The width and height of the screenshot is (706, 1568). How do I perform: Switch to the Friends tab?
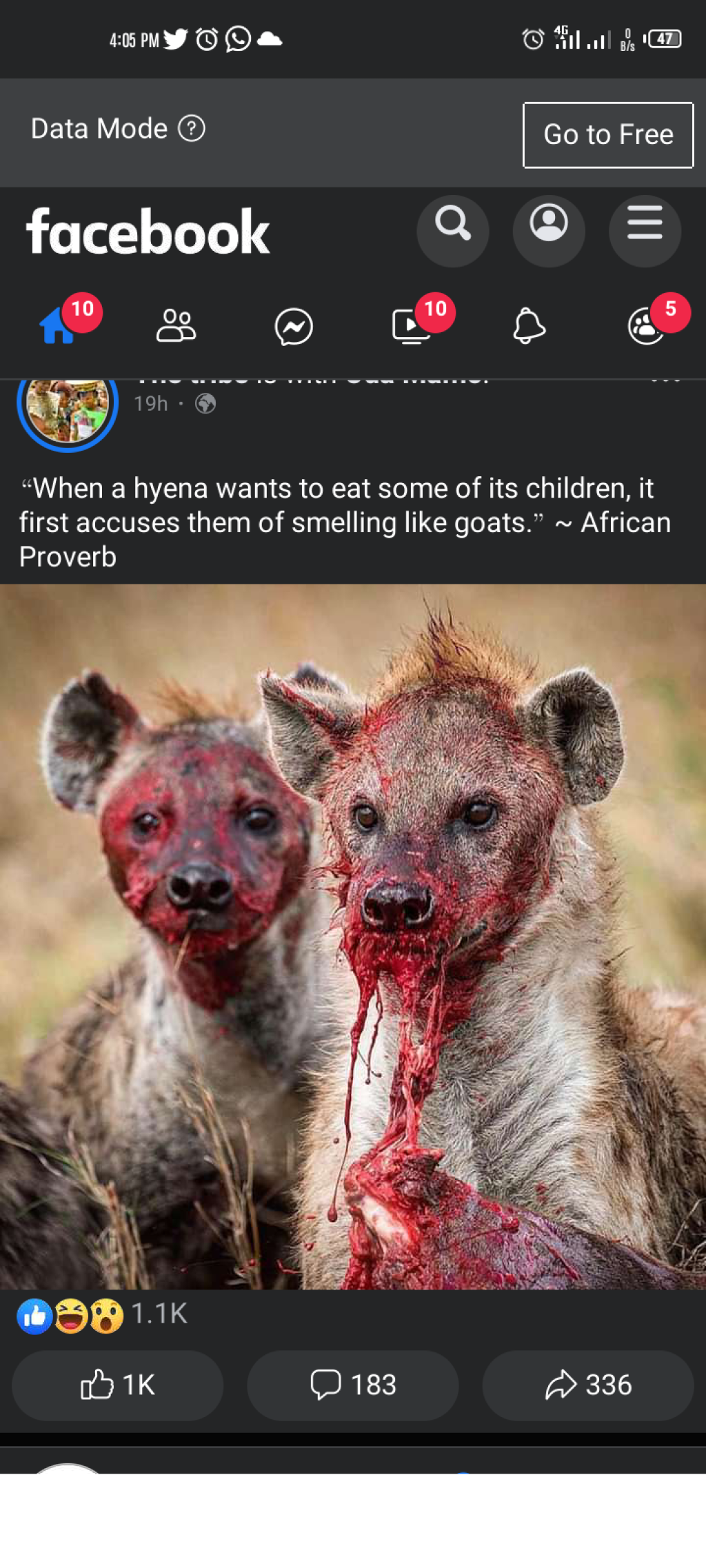pos(176,326)
